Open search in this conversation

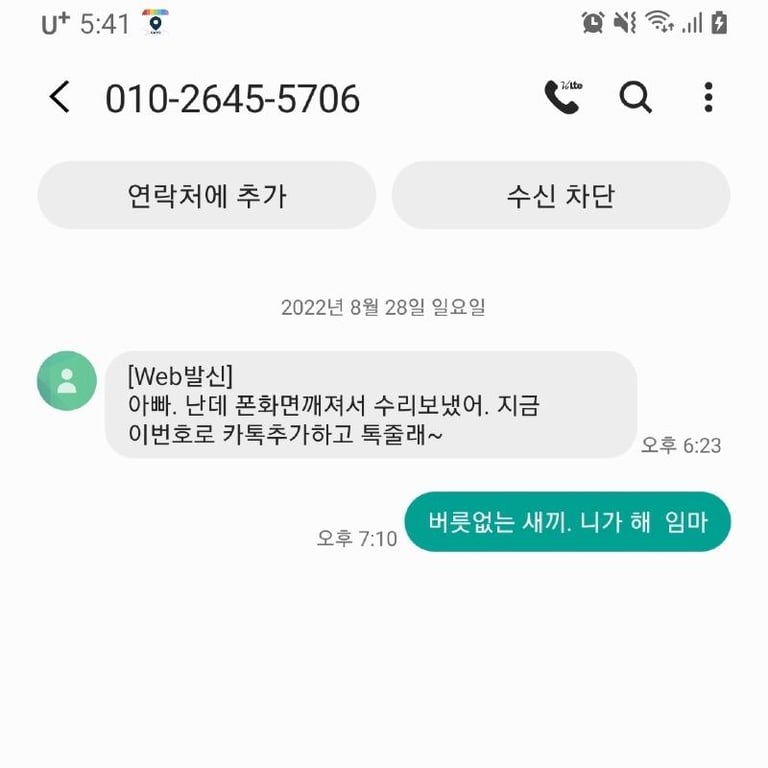point(635,97)
